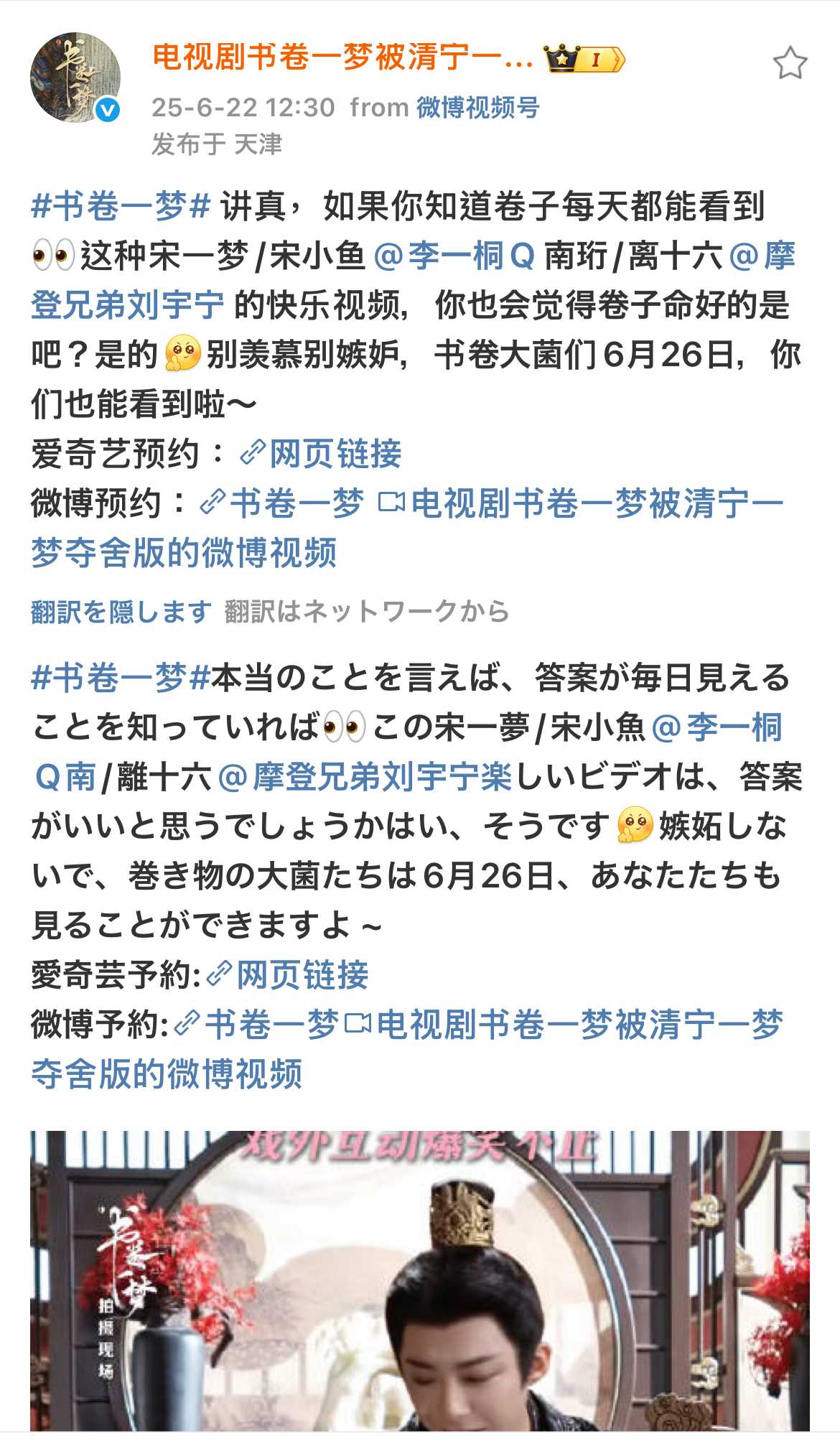Open the 微博视频号 source link
This screenshot has width=840, height=1454.
click(477, 108)
